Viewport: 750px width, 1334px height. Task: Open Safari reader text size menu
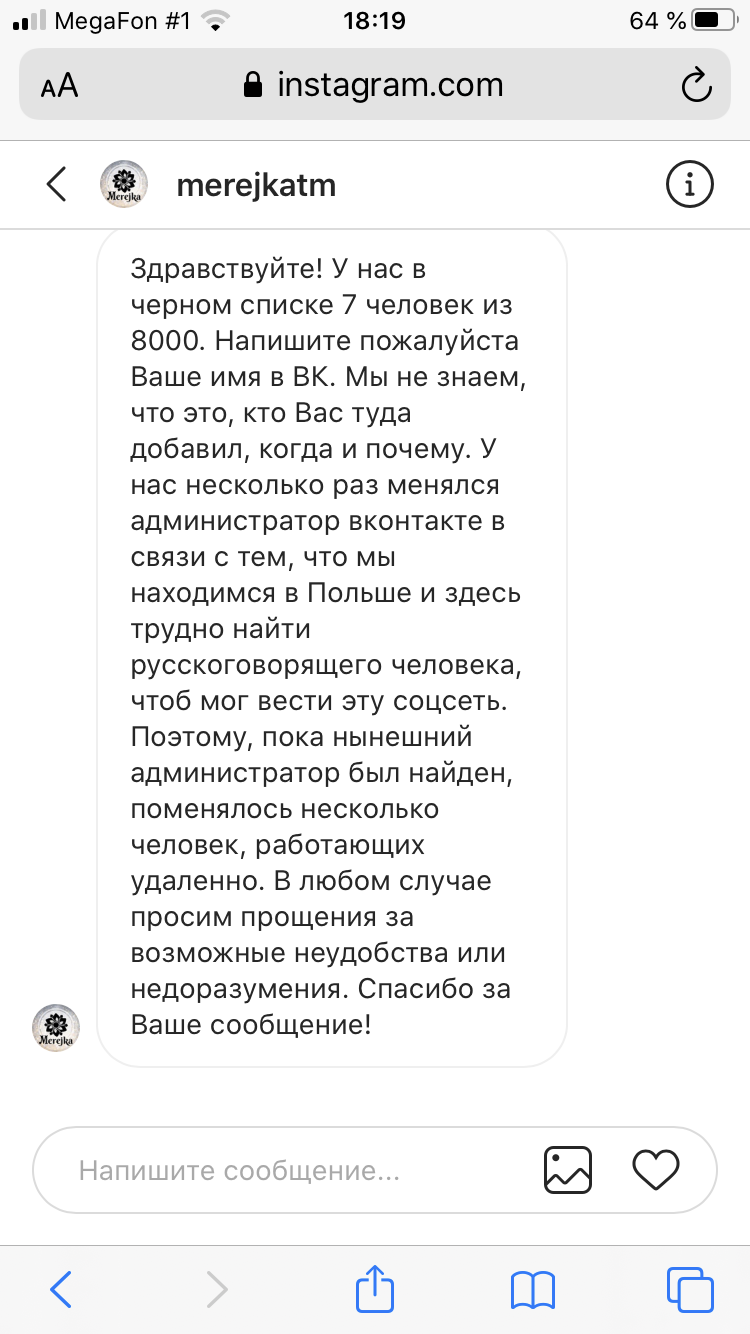(x=60, y=86)
